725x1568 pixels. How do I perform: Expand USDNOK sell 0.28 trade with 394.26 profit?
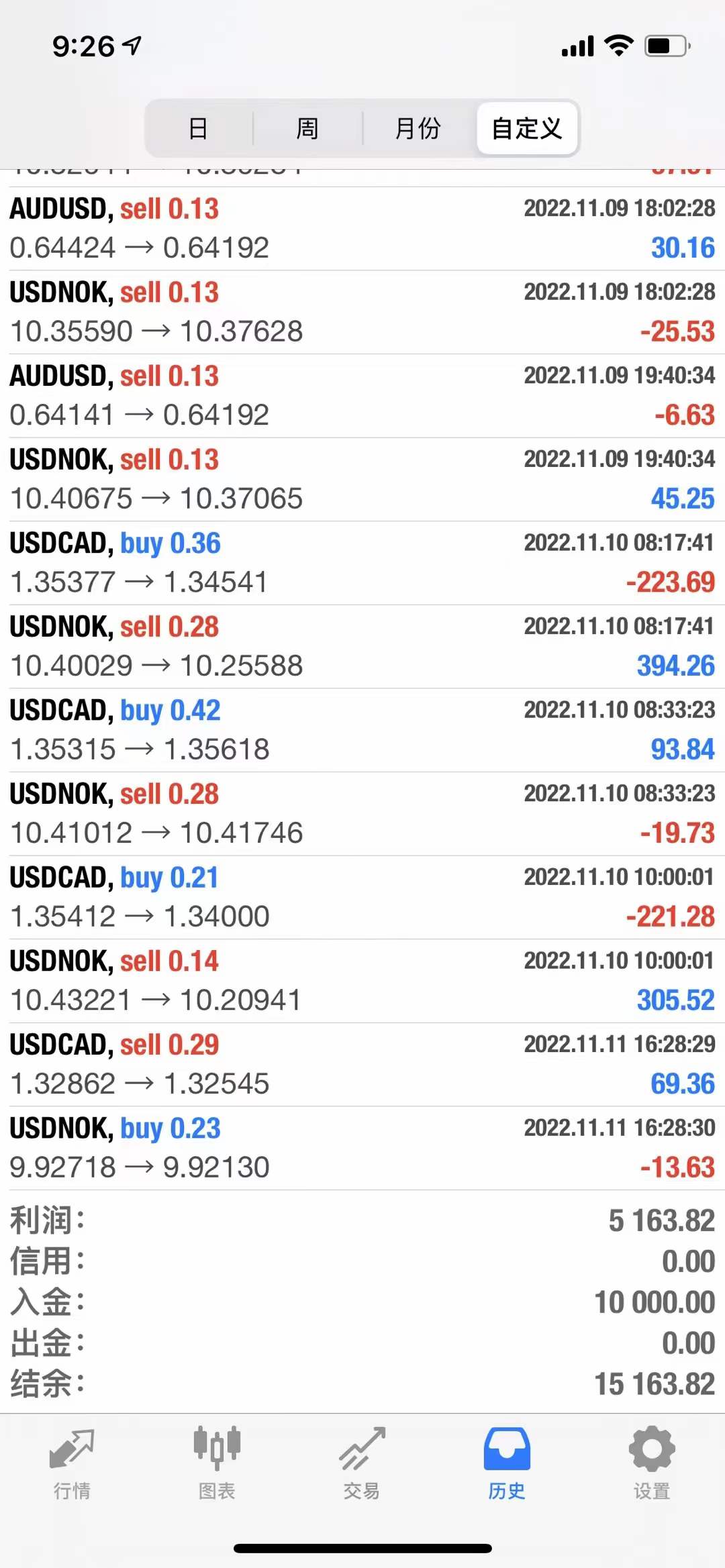coord(362,646)
